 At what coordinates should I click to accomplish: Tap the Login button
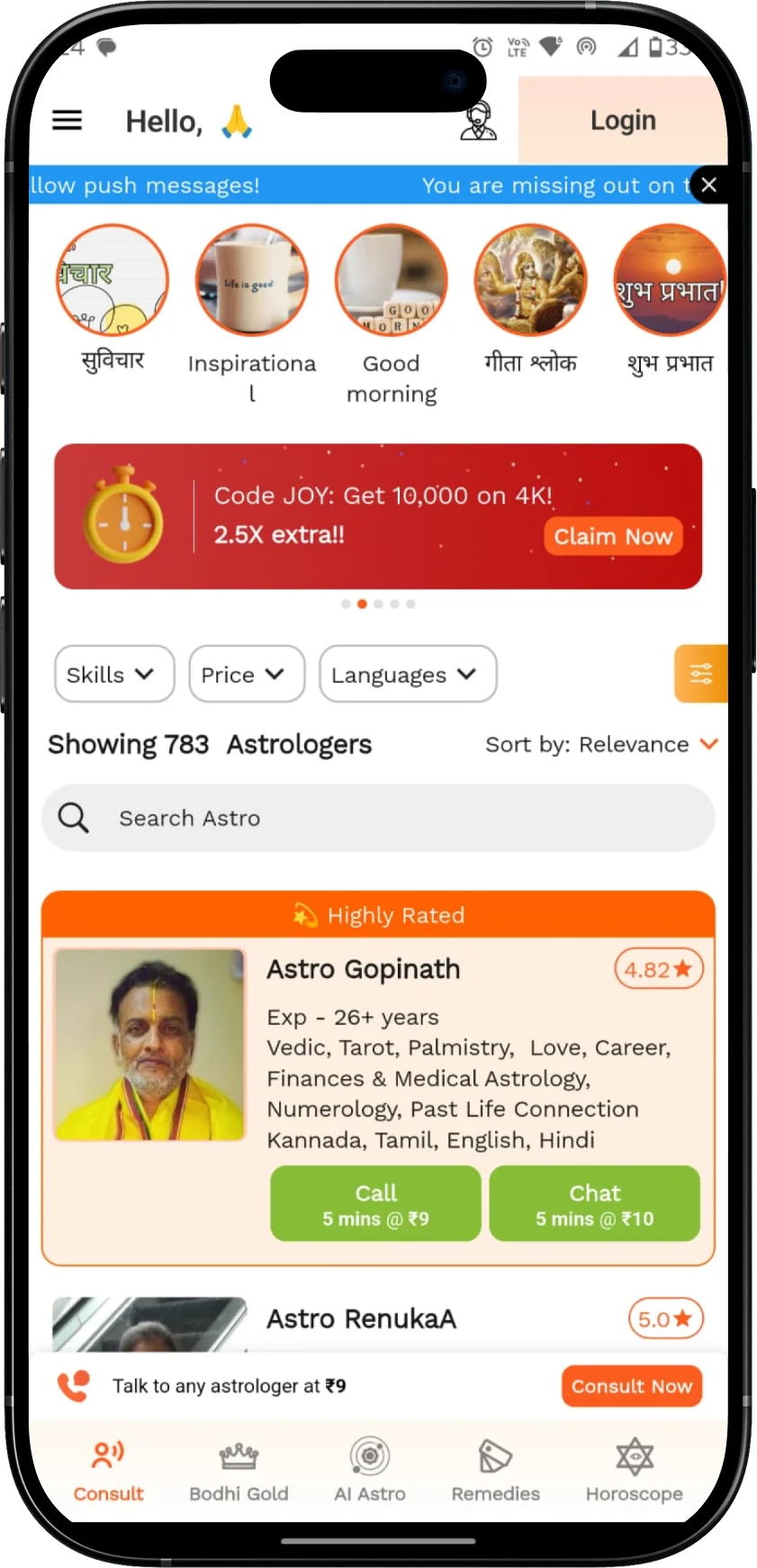(x=623, y=121)
